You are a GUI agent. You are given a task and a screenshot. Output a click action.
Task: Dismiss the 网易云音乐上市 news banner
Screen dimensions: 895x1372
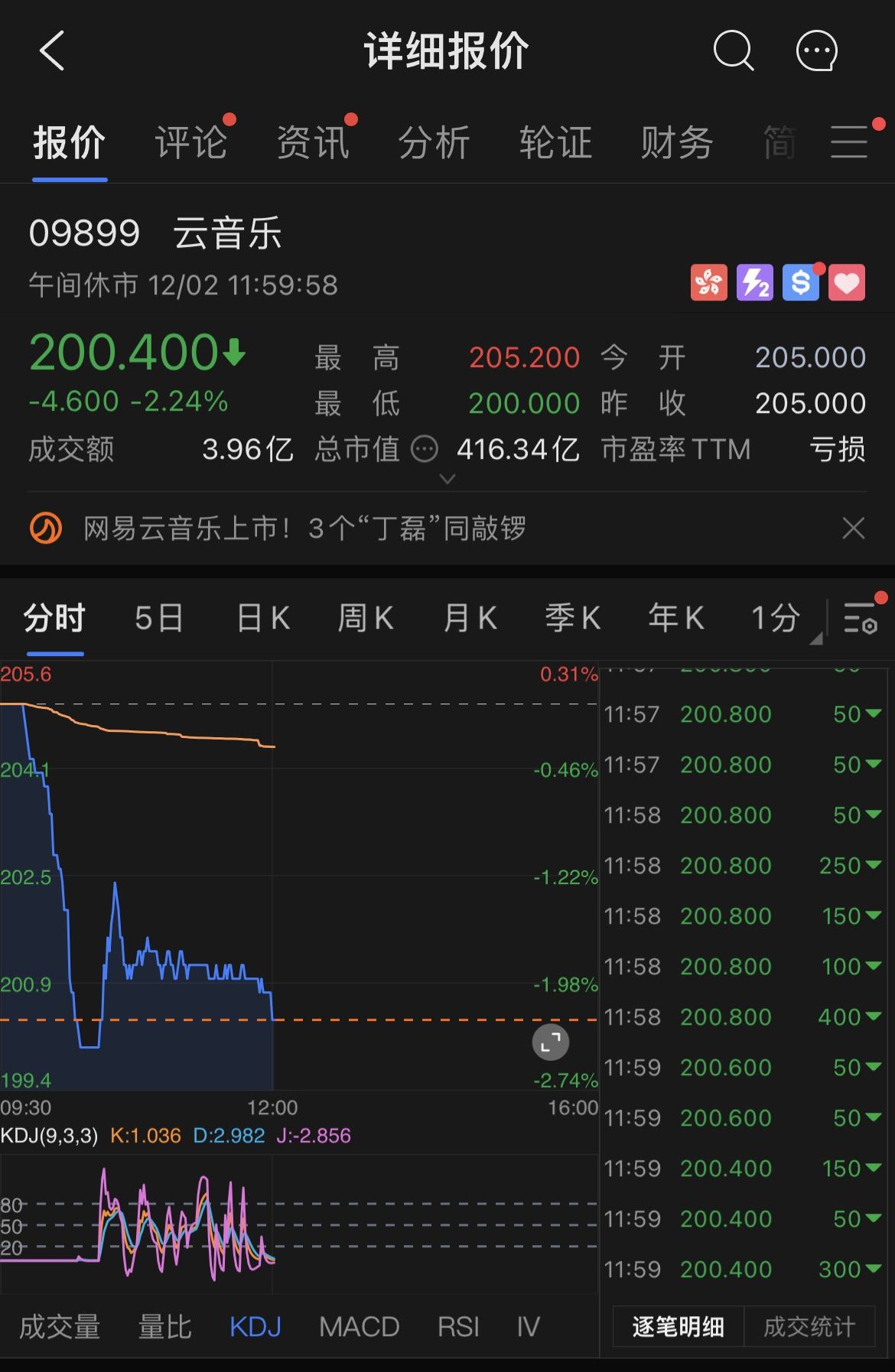853,528
